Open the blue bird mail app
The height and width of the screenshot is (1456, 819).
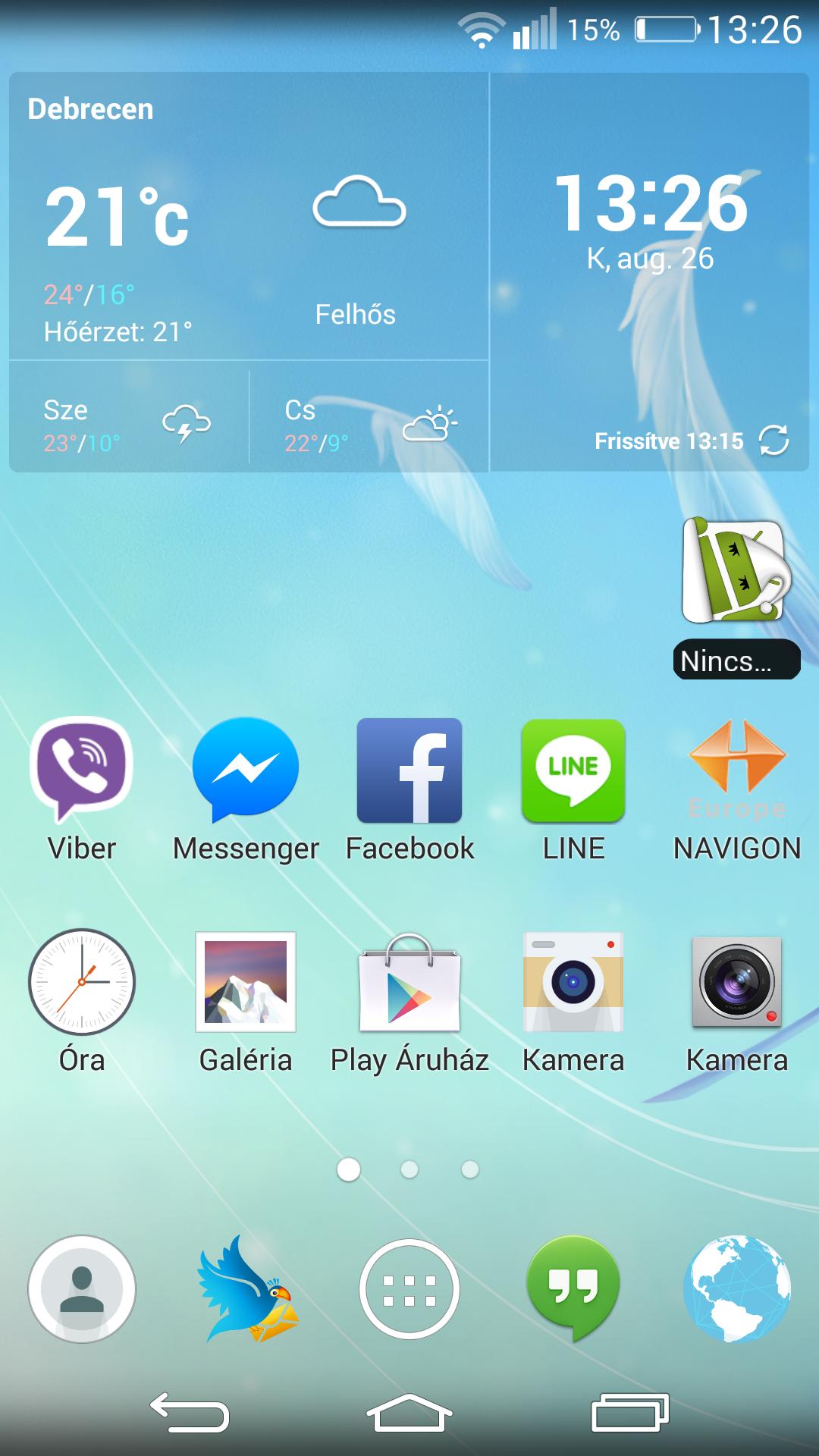[x=247, y=1289]
